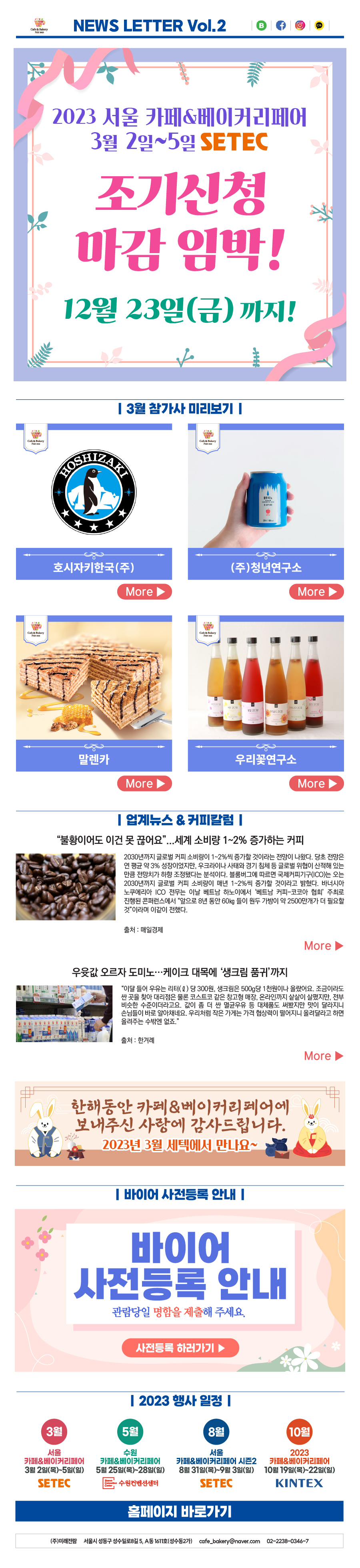Read more of the Hankyoreh milk price article
360x1568 pixels.
click(x=324, y=1055)
